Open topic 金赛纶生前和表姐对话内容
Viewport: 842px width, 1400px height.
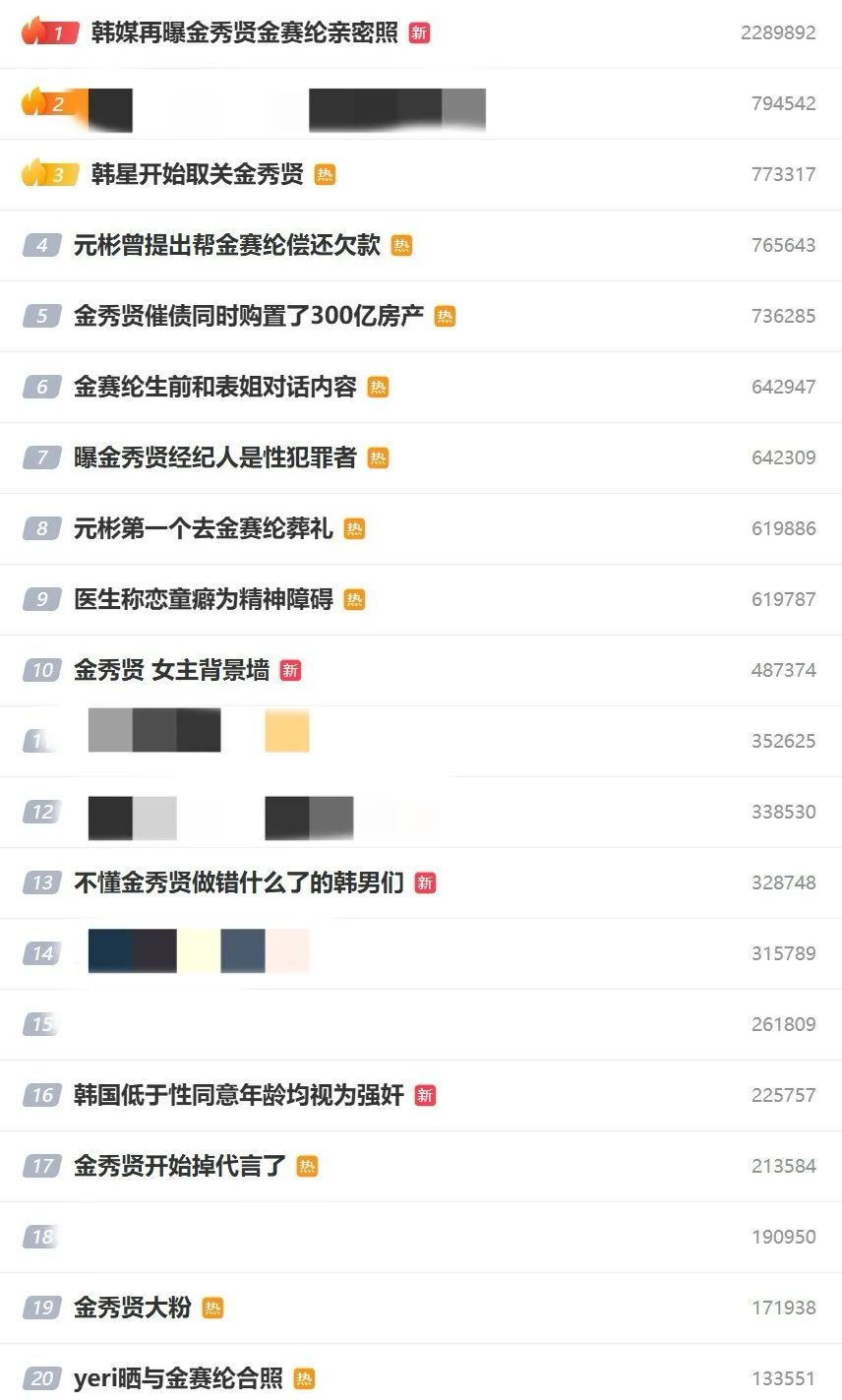coord(215,387)
